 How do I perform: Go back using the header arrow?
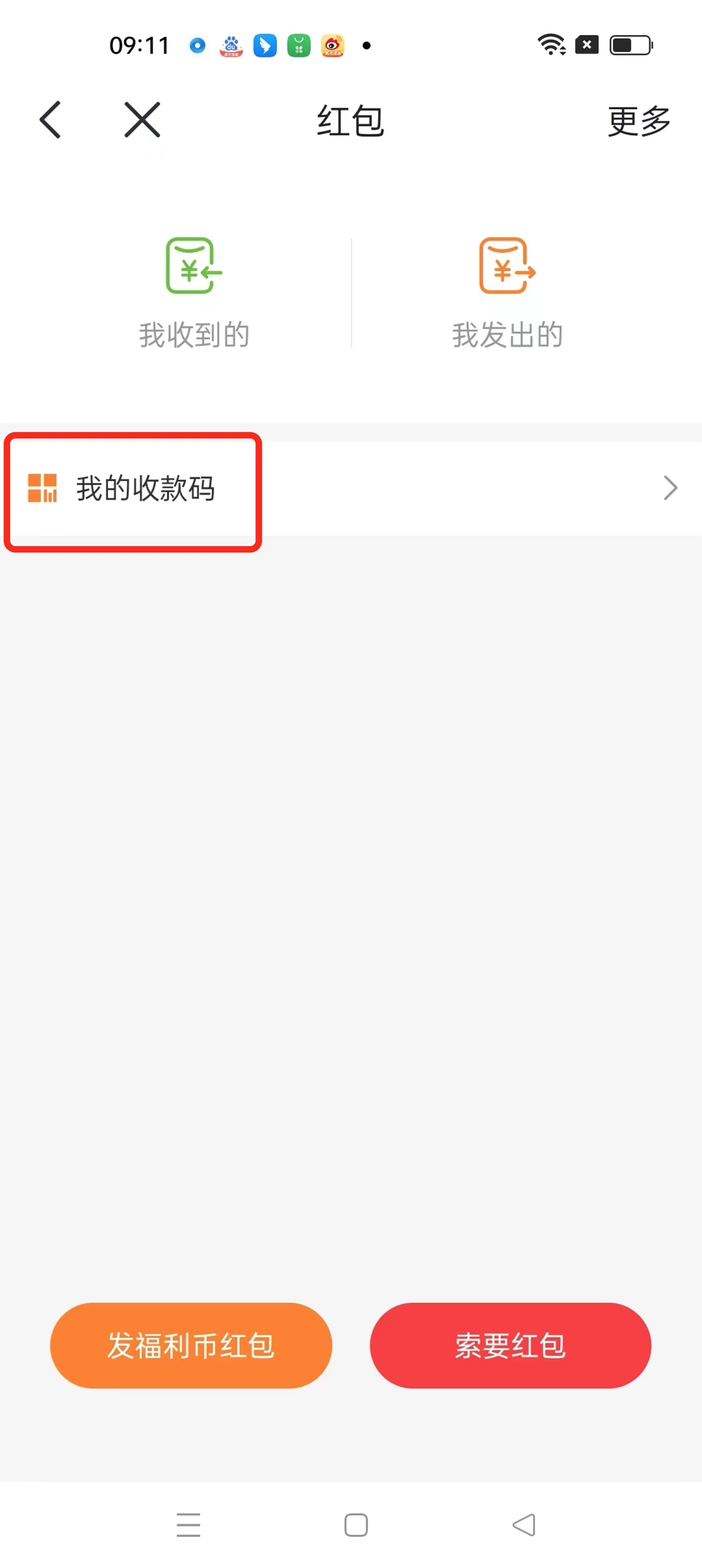pyautogui.click(x=50, y=120)
